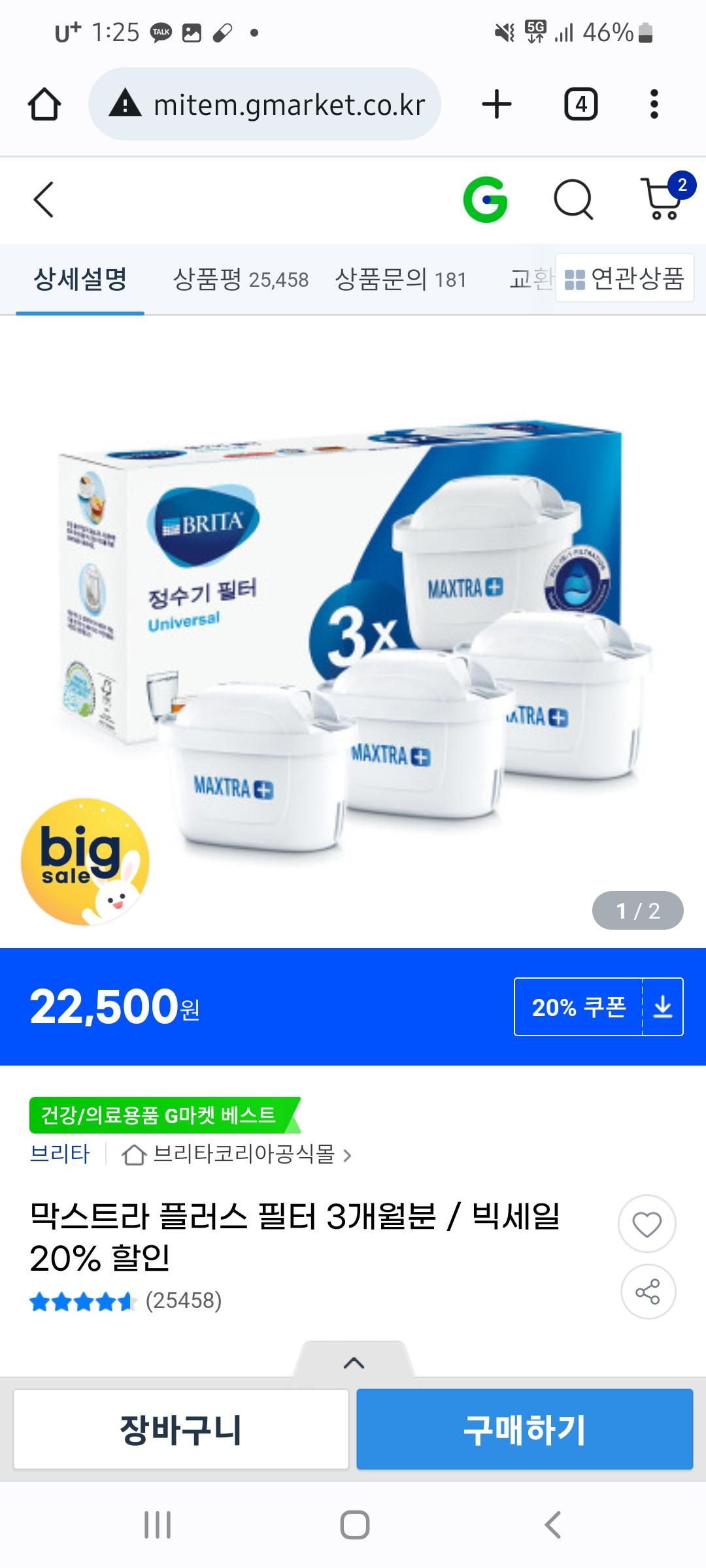
Task: Open the shopping cart
Action: point(663,199)
